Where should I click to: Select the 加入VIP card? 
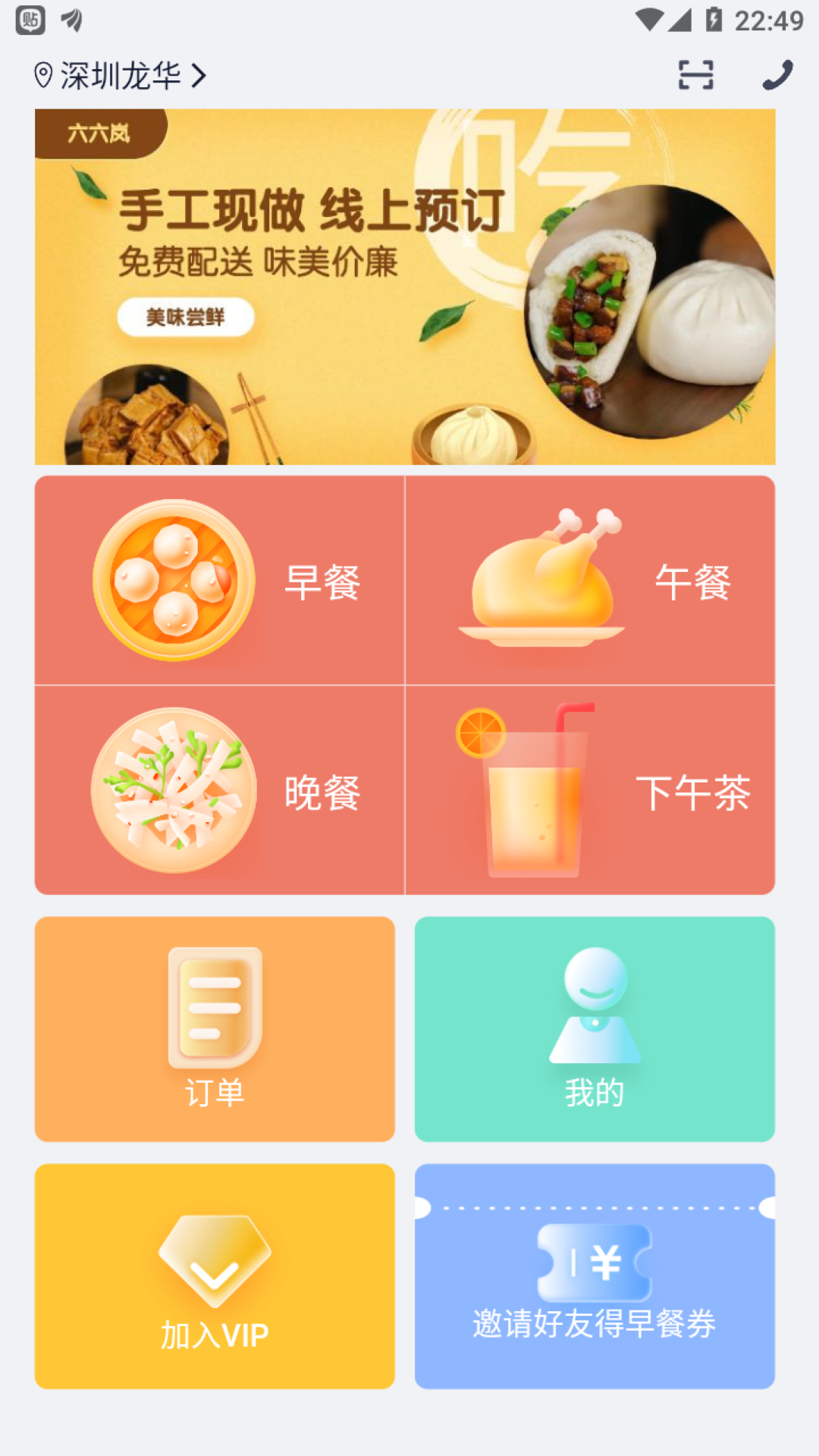click(x=215, y=1282)
